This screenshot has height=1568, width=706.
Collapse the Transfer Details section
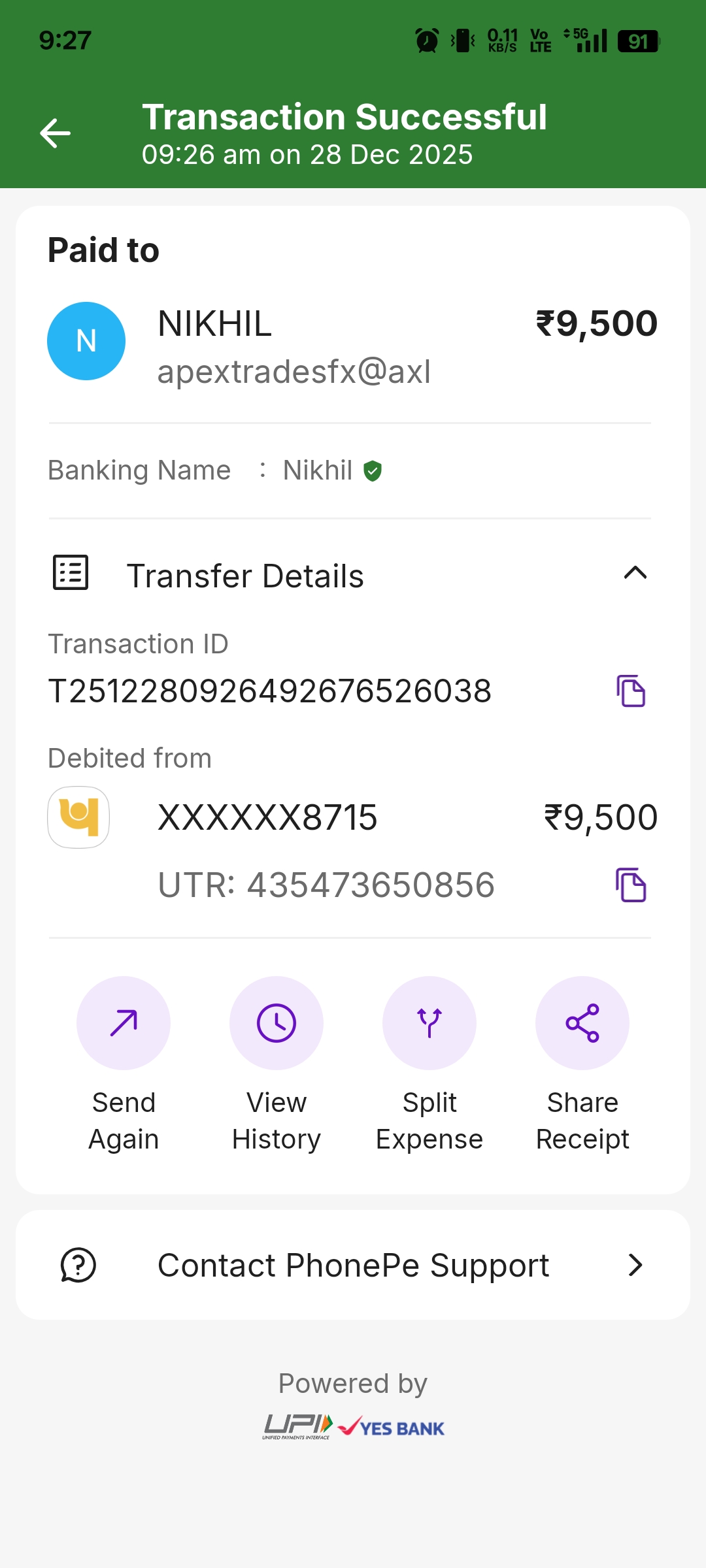635,574
